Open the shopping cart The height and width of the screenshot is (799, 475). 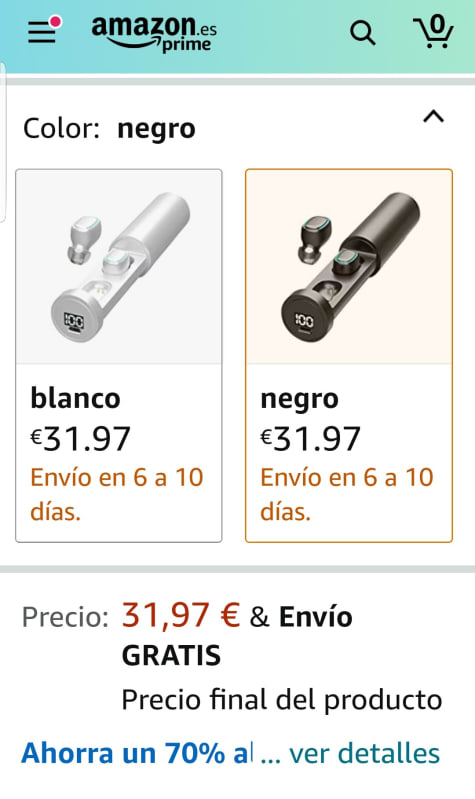coord(433,32)
